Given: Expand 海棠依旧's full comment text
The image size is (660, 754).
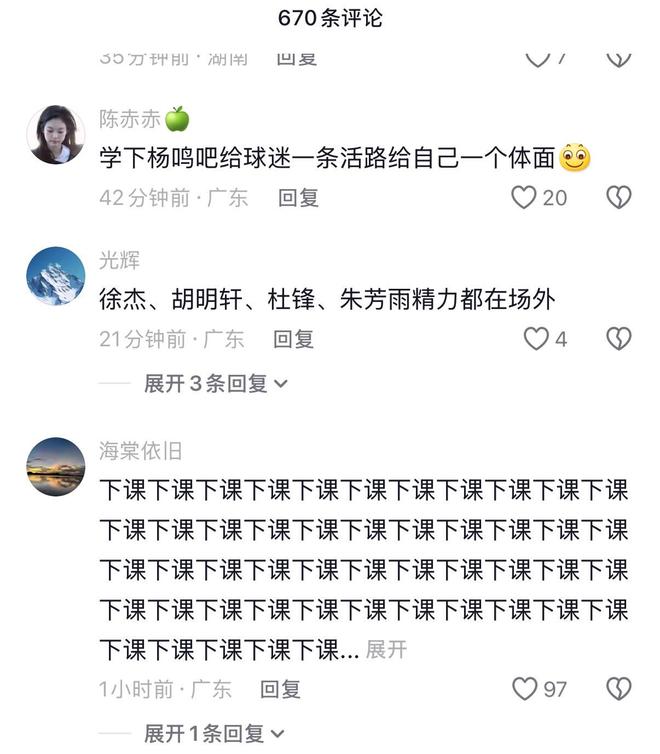Looking at the screenshot, I should (386, 650).
